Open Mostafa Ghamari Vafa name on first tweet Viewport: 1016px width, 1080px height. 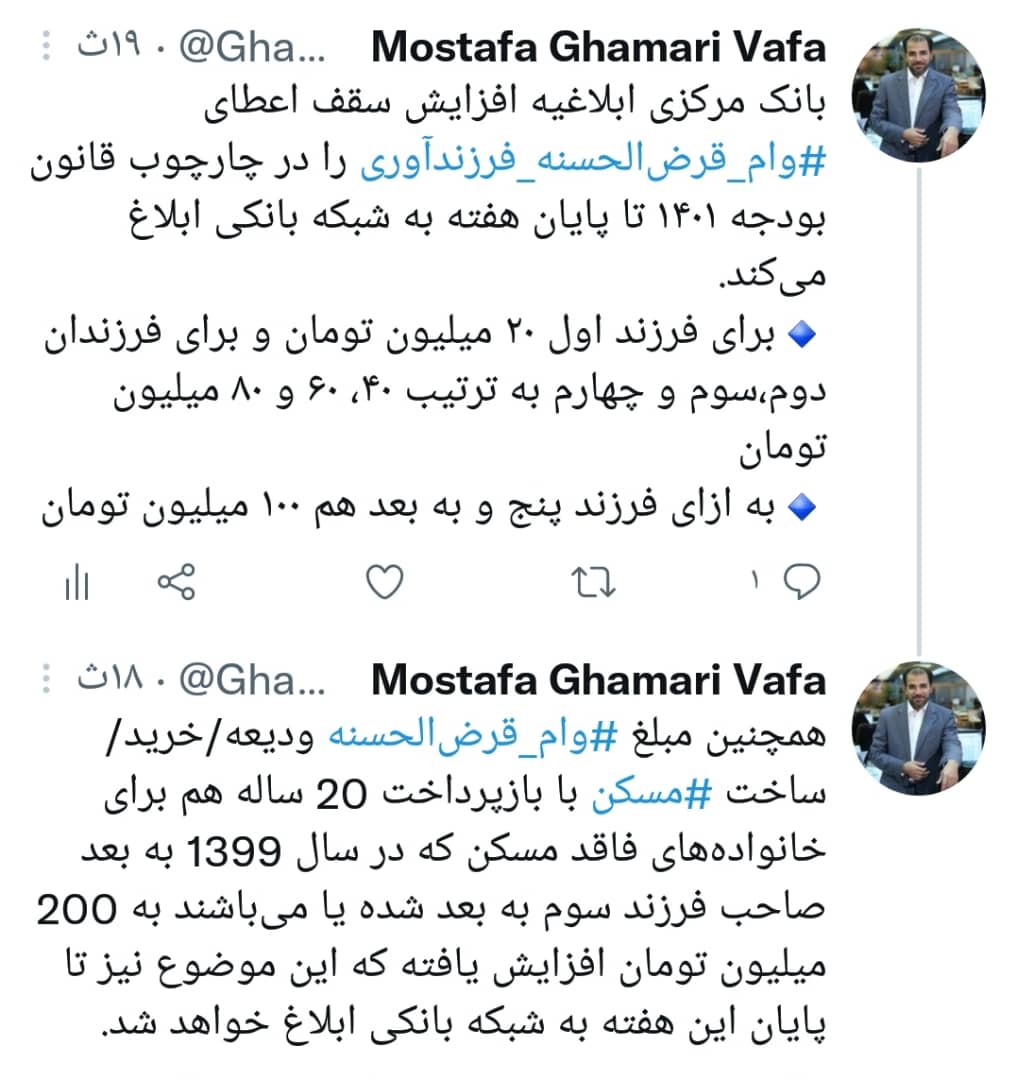598,47
